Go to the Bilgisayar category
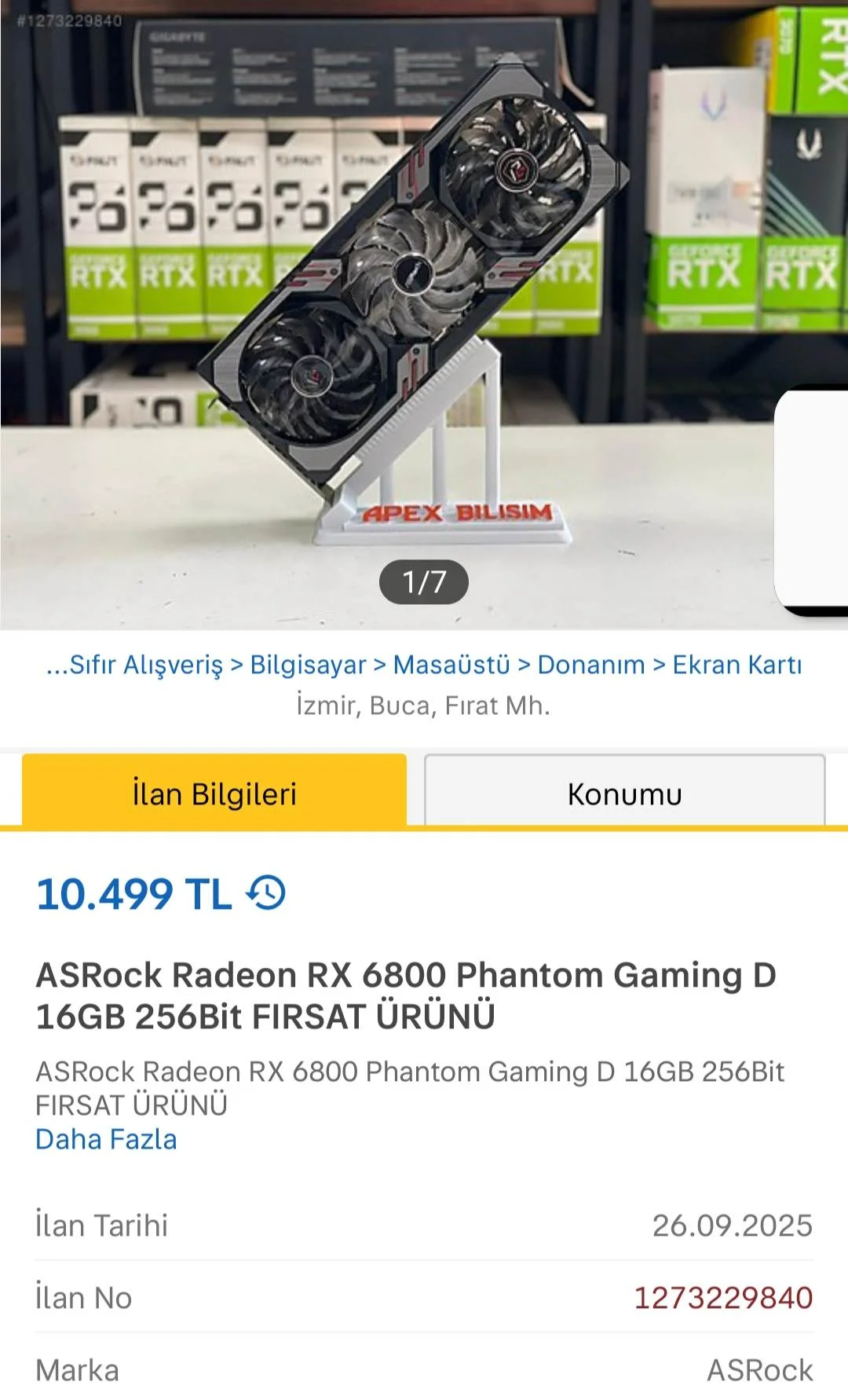848x1400 pixels. click(x=308, y=665)
